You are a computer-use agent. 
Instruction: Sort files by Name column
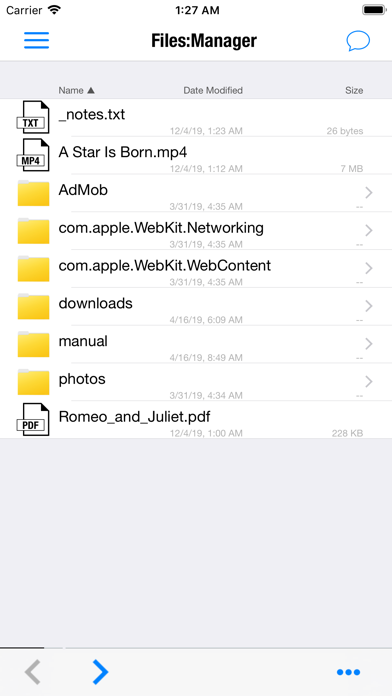tap(76, 91)
